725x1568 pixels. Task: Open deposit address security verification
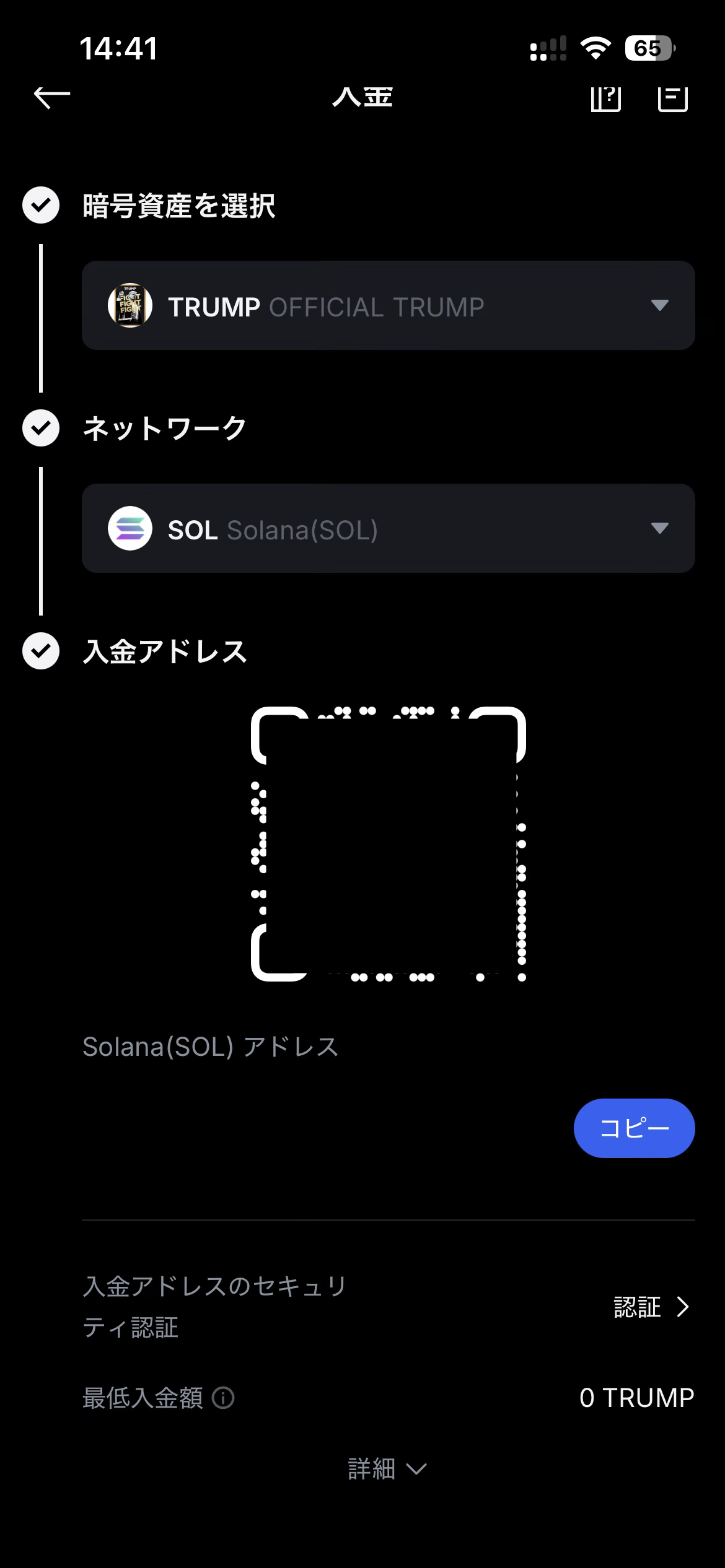tap(651, 1307)
